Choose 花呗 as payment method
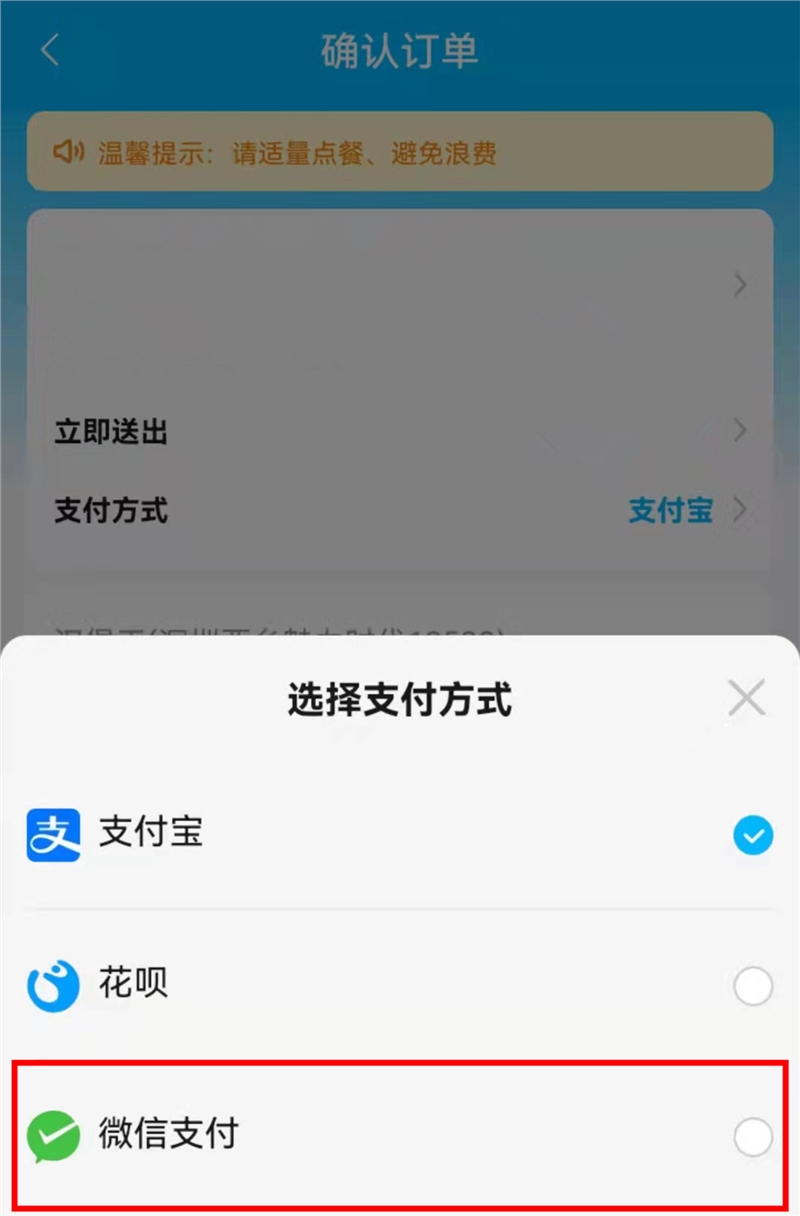The image size is (800, 1216). [x=752, y=987]
